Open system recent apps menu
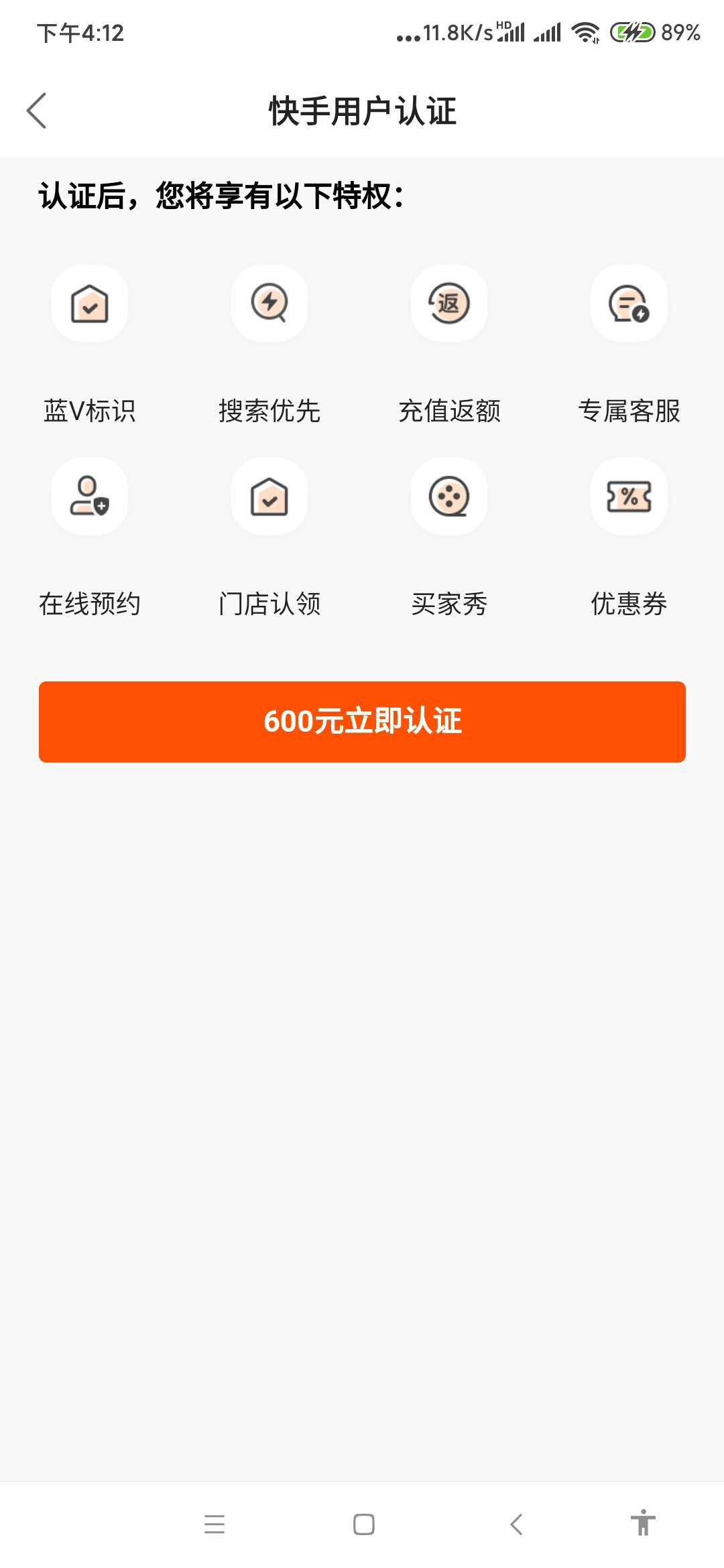The width and height of the screenshot is (724, 1568). click(x=215, y=1524)
